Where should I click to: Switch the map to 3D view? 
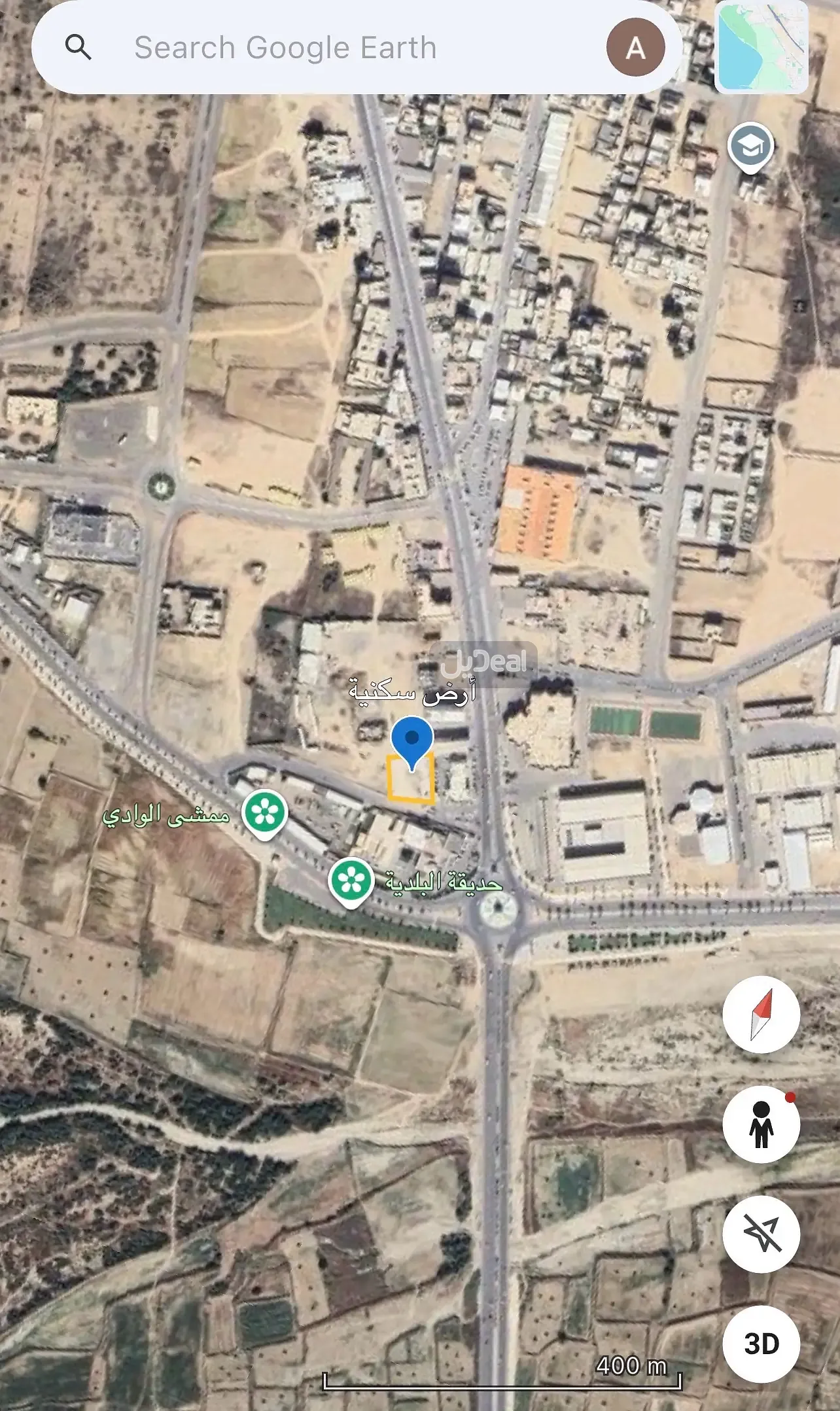coord(761,1344)
